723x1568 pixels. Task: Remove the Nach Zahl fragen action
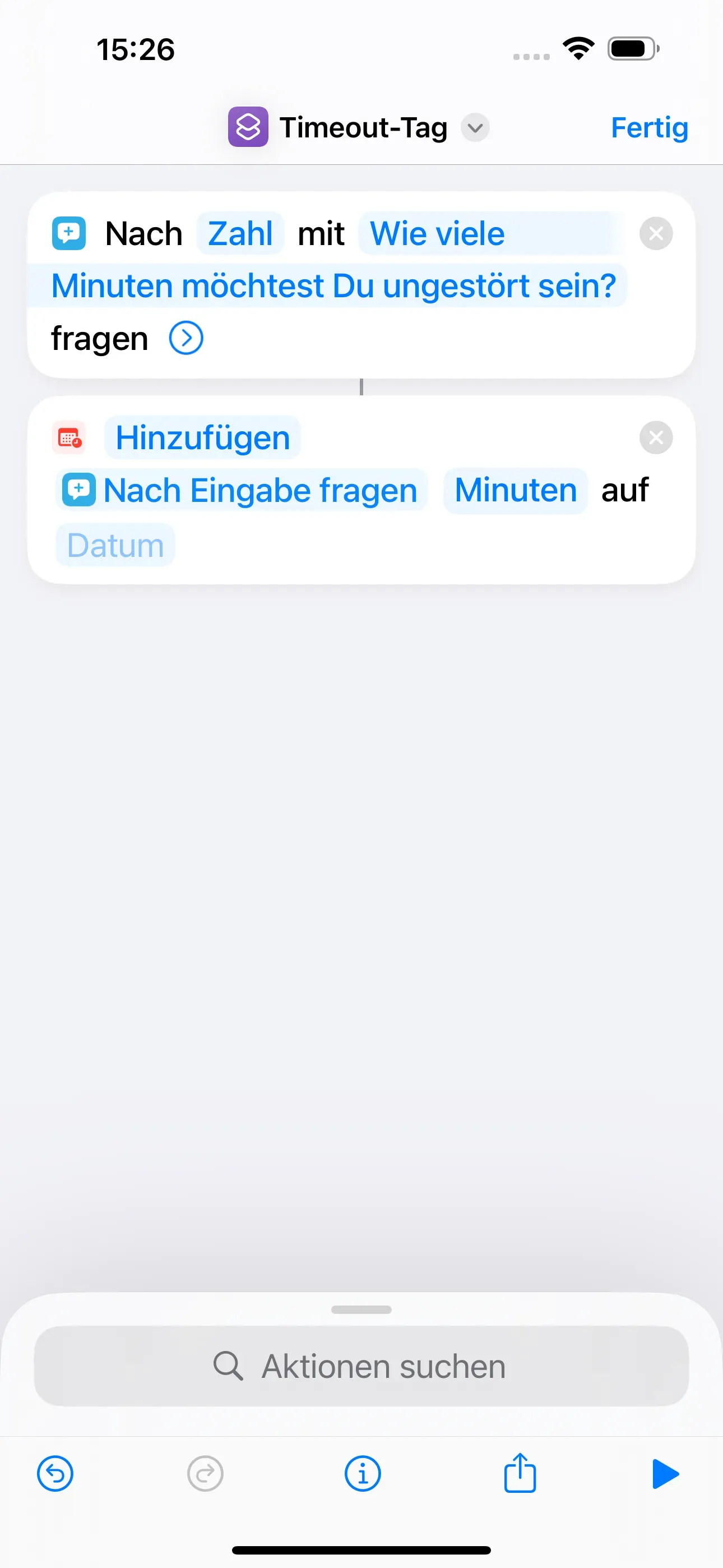[x=655, y=233]
